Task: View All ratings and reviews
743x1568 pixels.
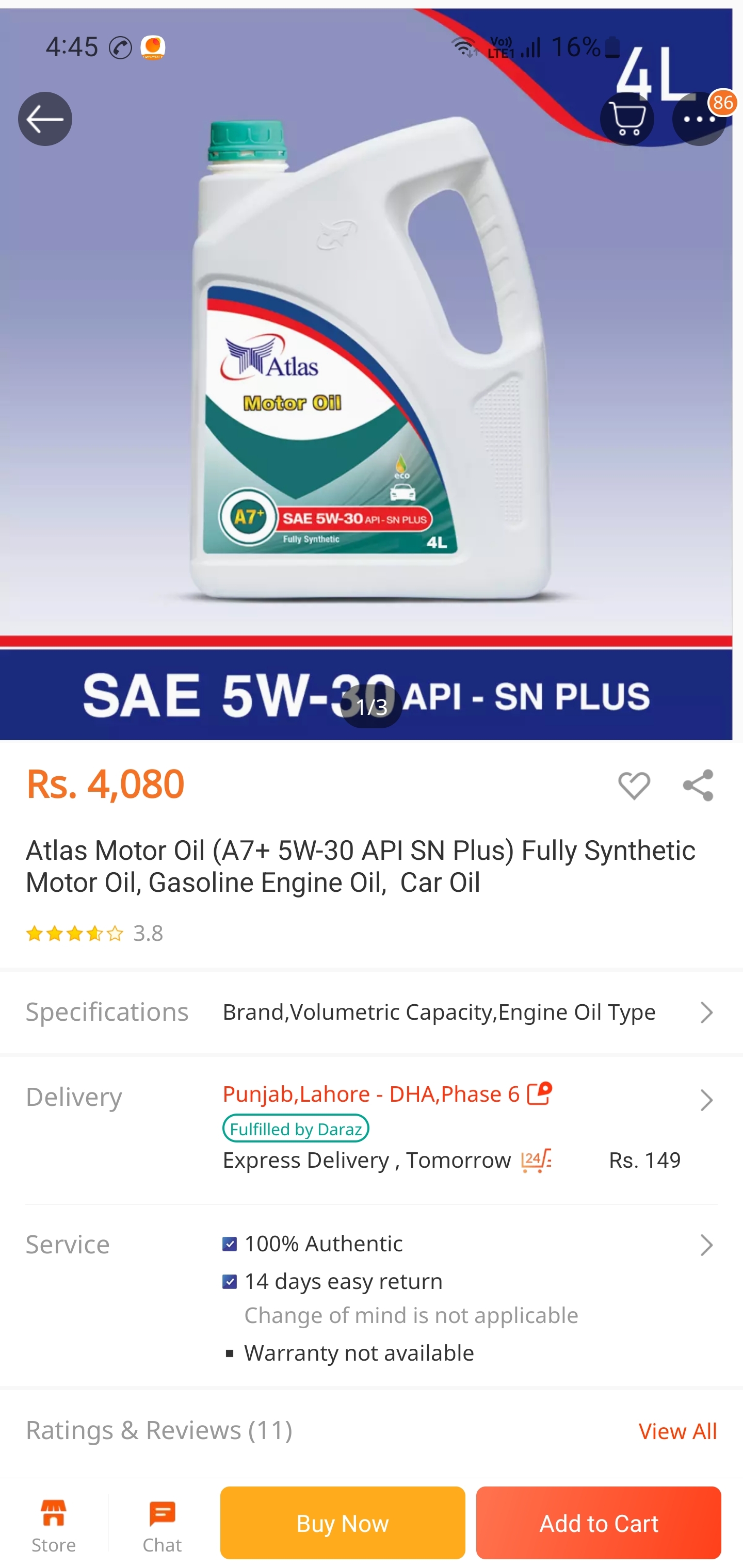Action: 677,1430
